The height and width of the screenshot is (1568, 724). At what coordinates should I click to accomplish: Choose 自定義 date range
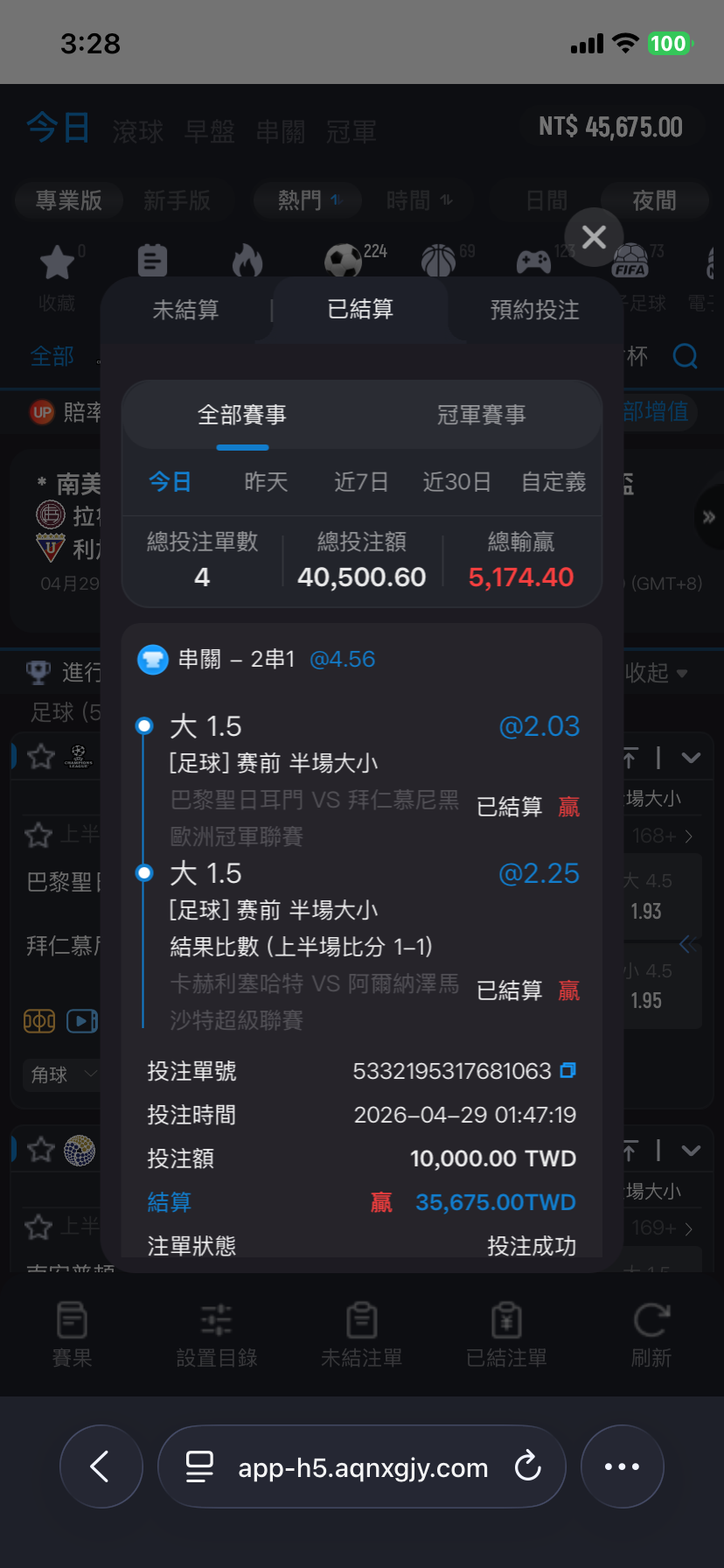coord(553,482)
